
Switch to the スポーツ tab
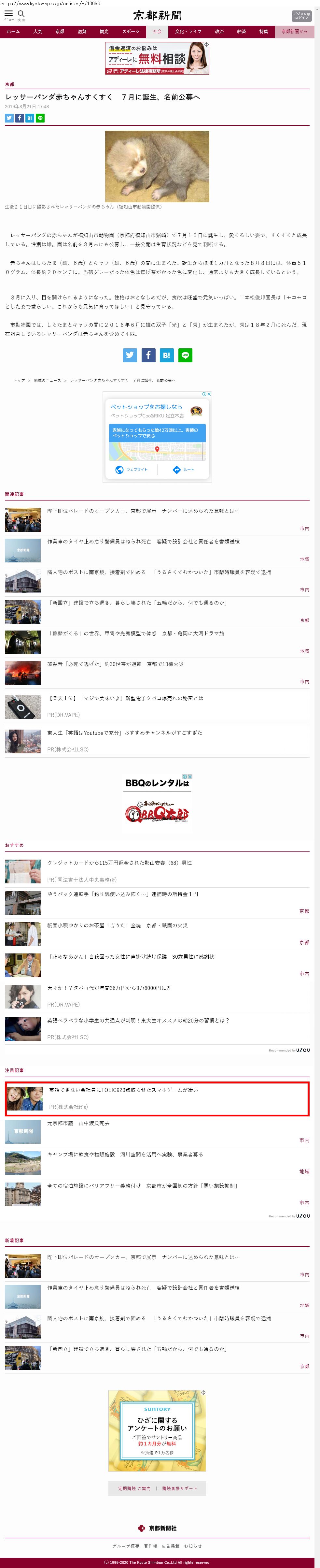tap(130, 31)
